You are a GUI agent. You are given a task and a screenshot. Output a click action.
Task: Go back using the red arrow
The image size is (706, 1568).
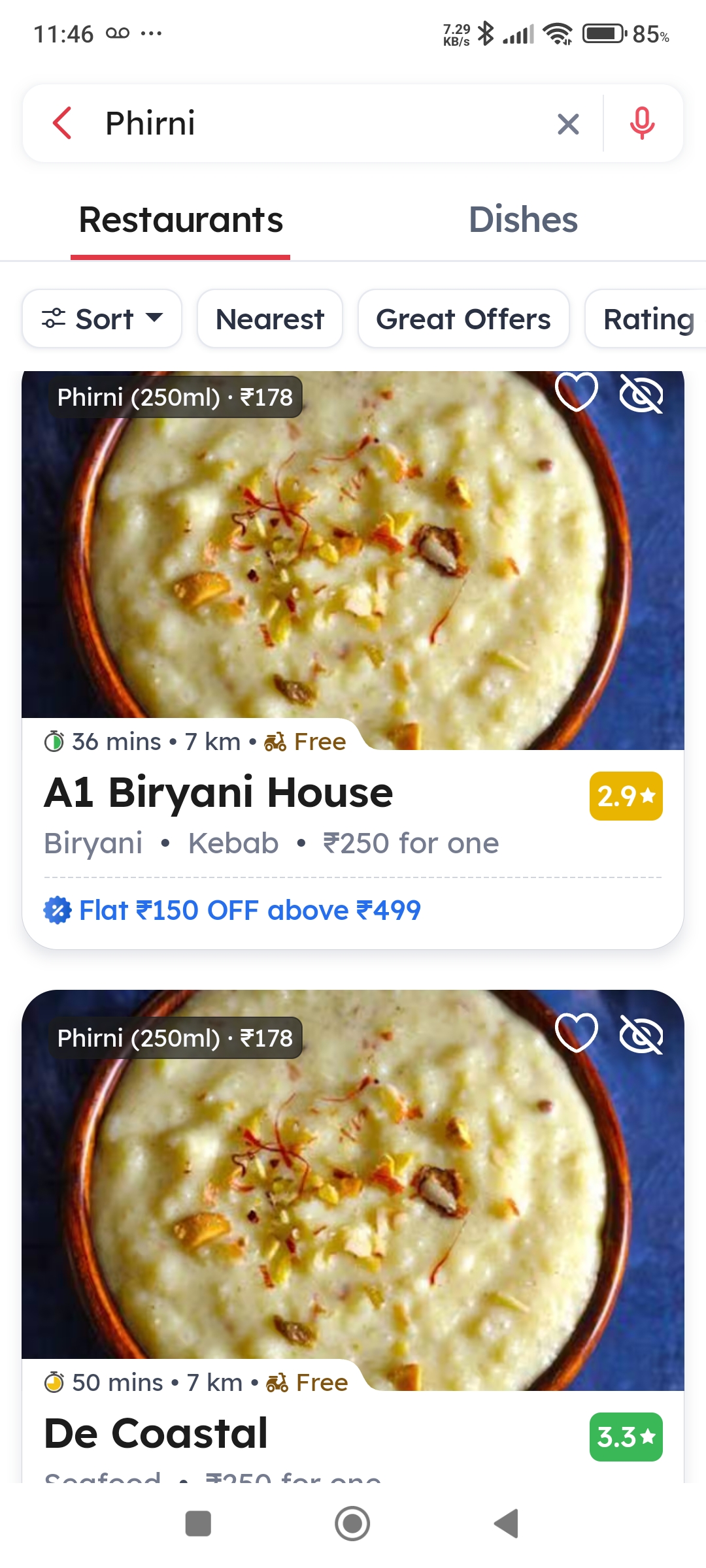click(62, 123)
